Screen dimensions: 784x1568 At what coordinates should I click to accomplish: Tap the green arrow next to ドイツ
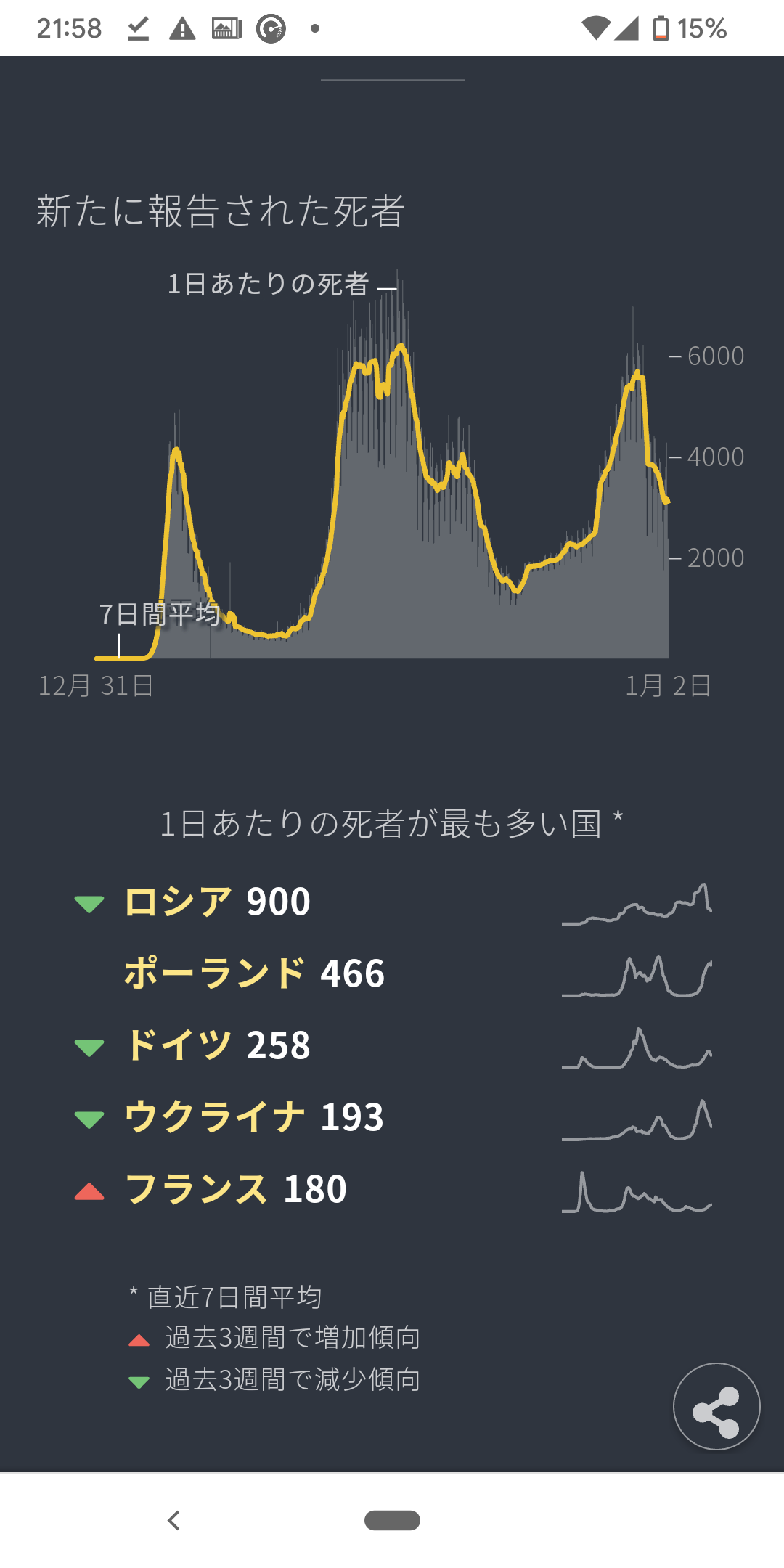[89, 1045]
